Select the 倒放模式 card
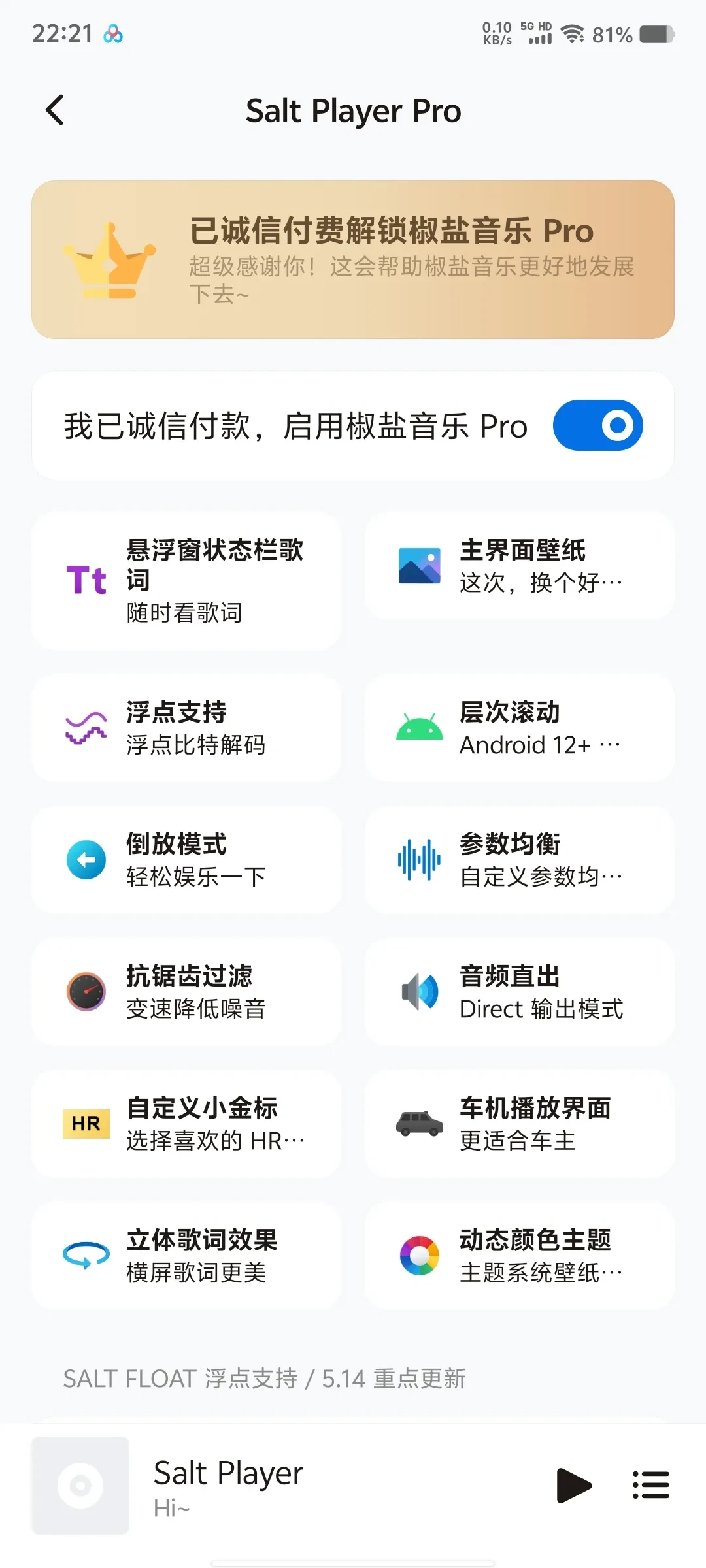The width and height of the screenshot is (706, 1568). click(186, 860)
